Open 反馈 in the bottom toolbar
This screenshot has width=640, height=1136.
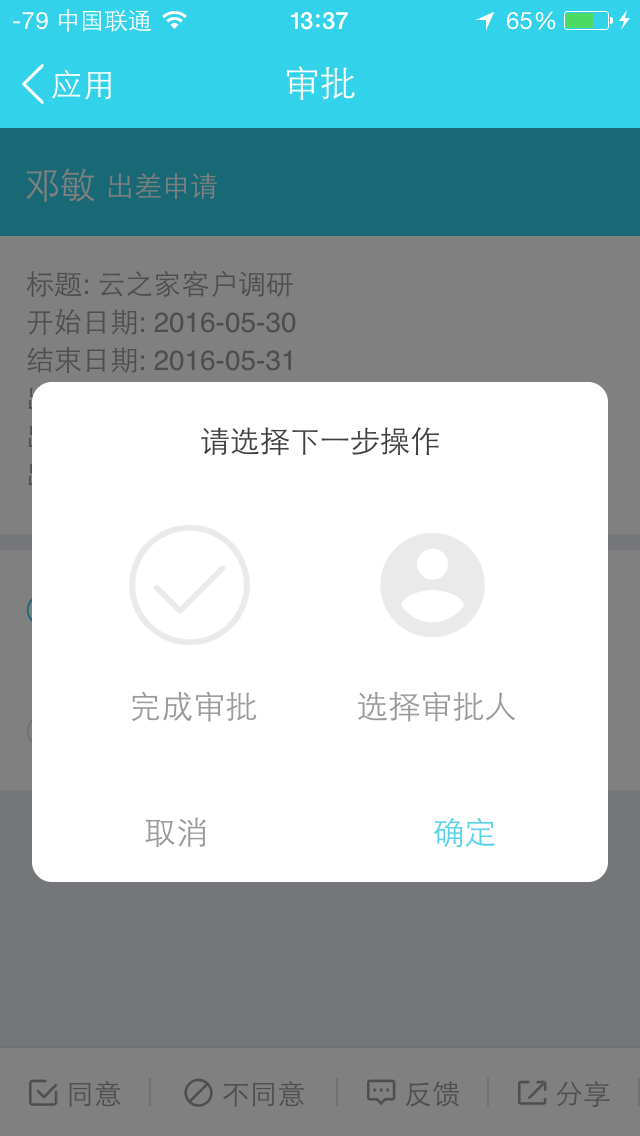(x=413, y=1093)
